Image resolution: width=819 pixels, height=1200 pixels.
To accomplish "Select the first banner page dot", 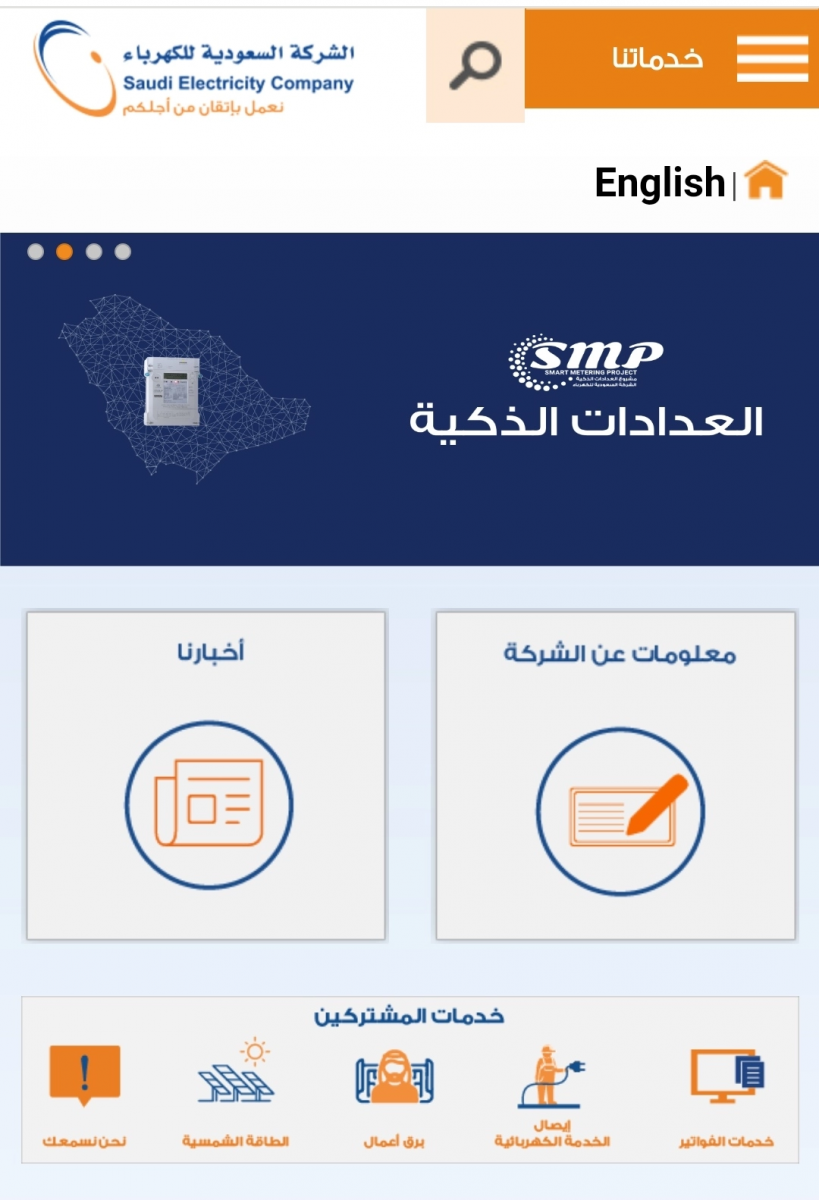I will 36,252.
